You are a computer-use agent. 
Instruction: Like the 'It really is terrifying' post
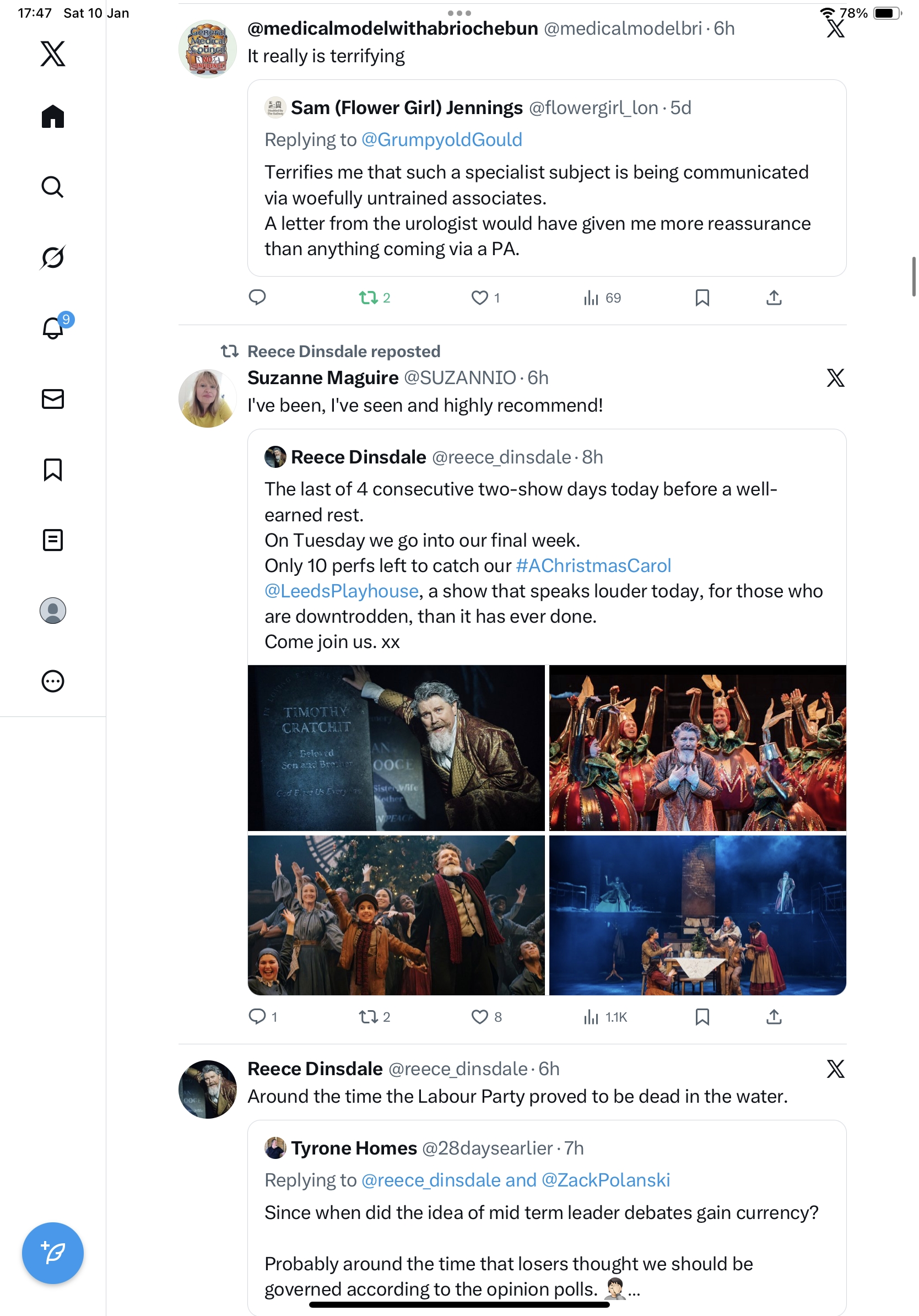coord(479,298)
